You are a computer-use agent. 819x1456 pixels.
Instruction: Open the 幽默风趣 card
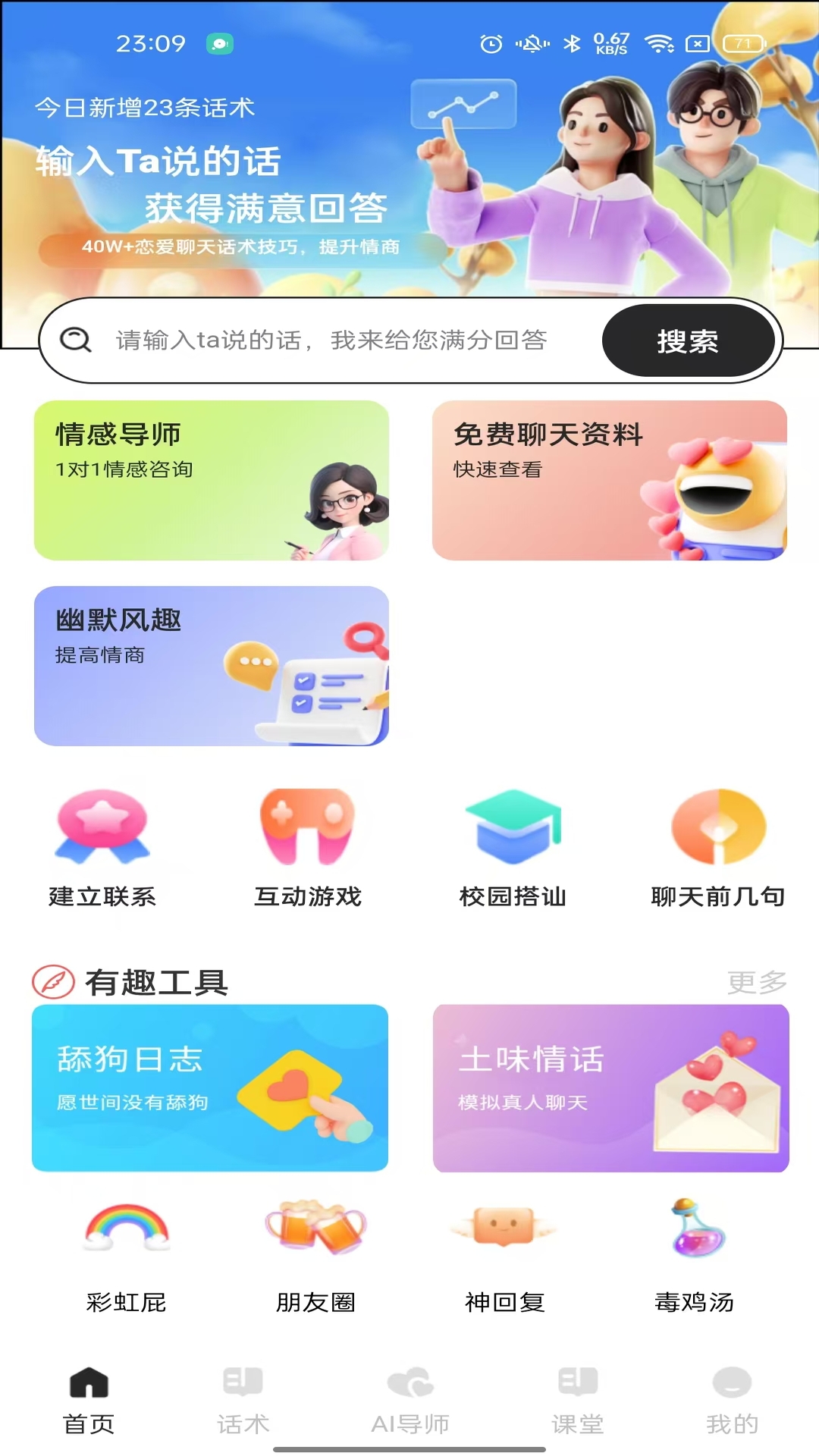212,666
